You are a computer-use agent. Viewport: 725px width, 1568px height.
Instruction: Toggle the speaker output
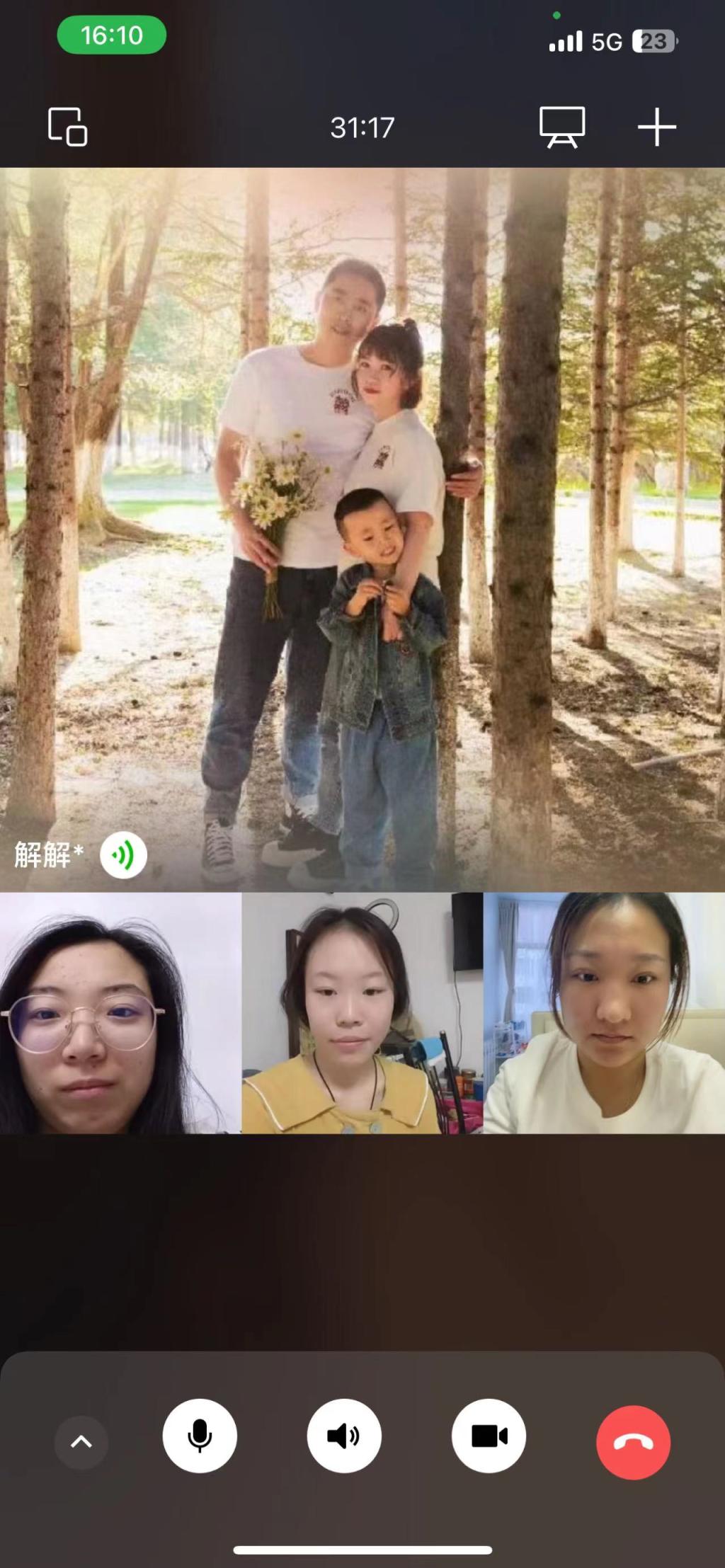pos(344,1436)
